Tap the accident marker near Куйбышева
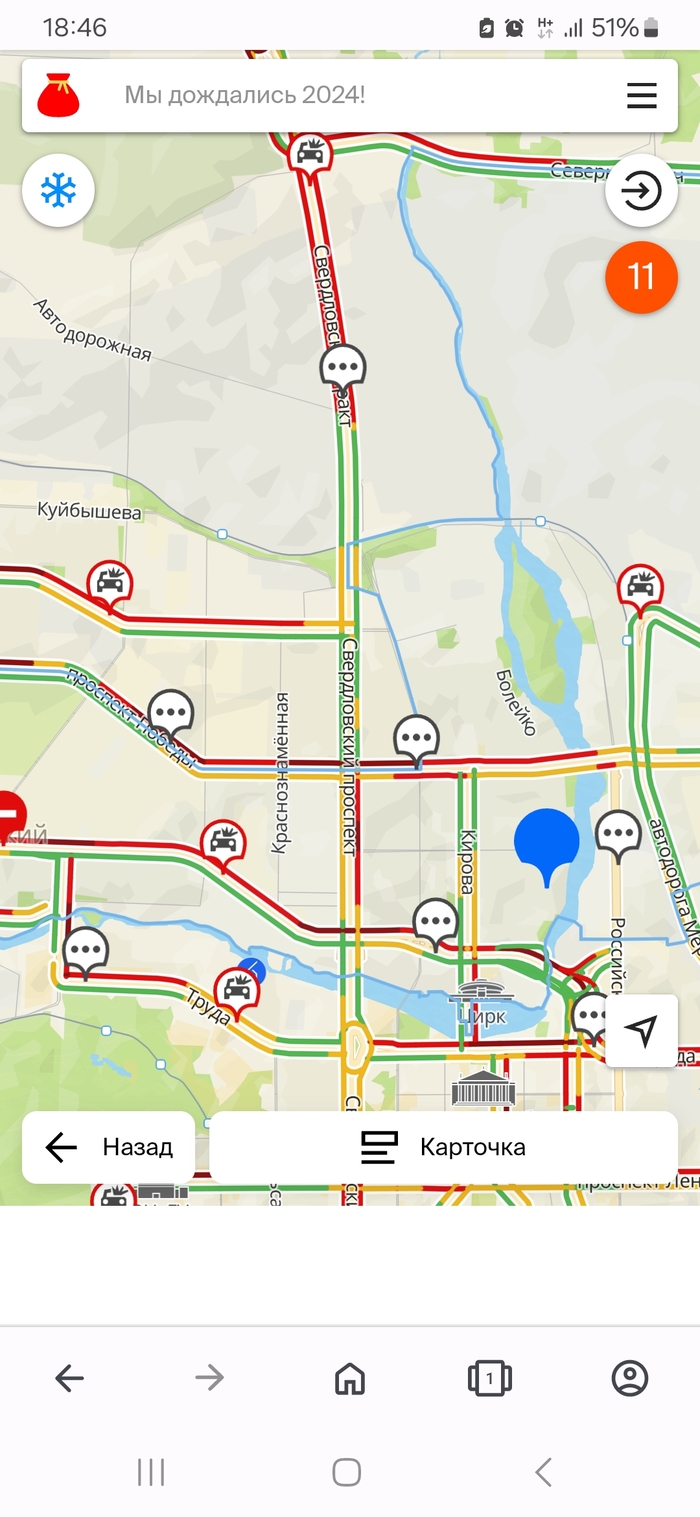This screenshot has width=700, height=1517. (109, 583)
